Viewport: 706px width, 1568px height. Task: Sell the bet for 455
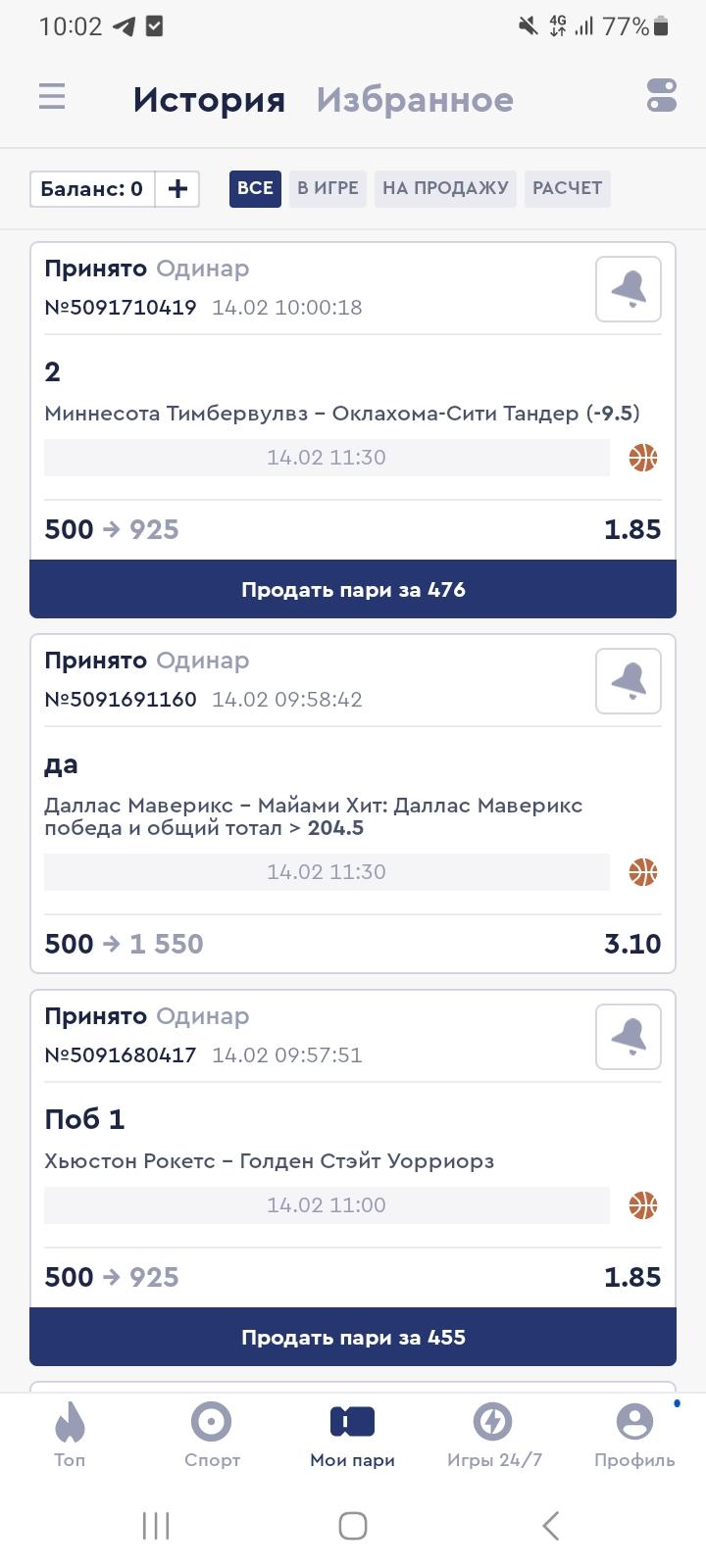[x=353, y=1337]
